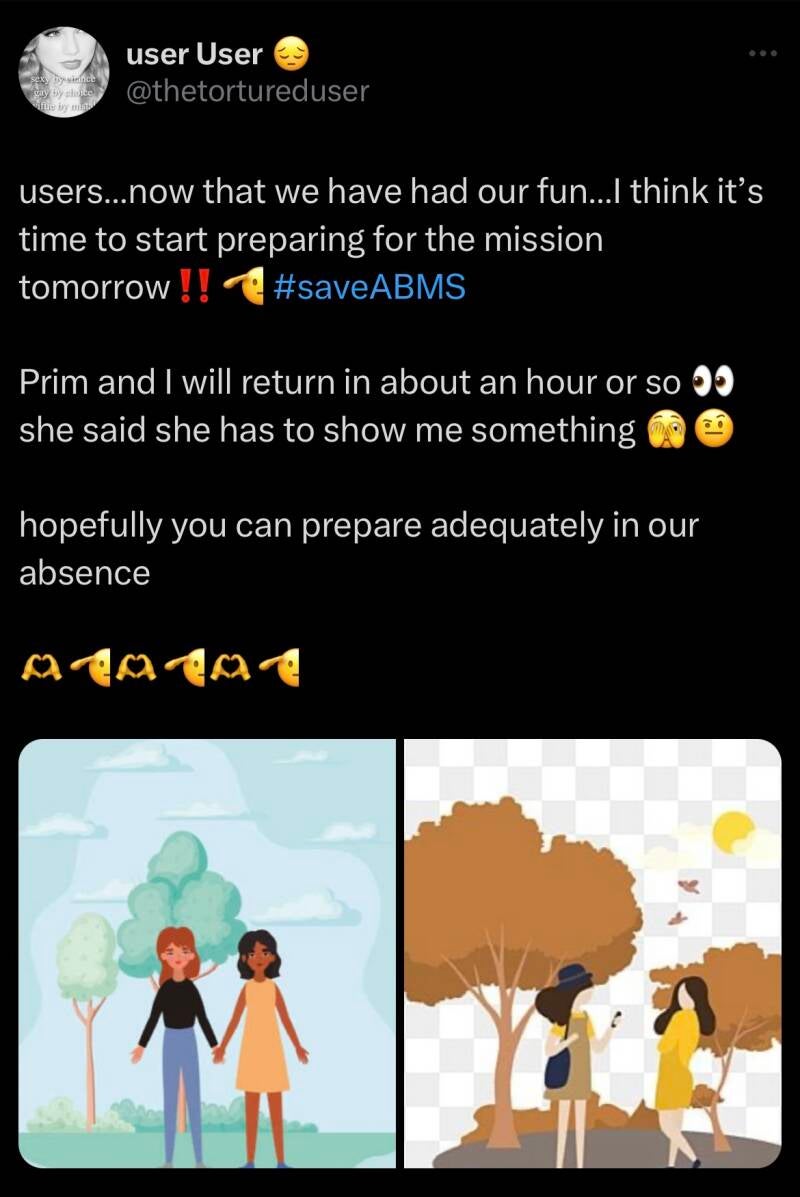The image size is (800, 1197).
Task: Open the autumn trees image
Action: pos(592,952)
